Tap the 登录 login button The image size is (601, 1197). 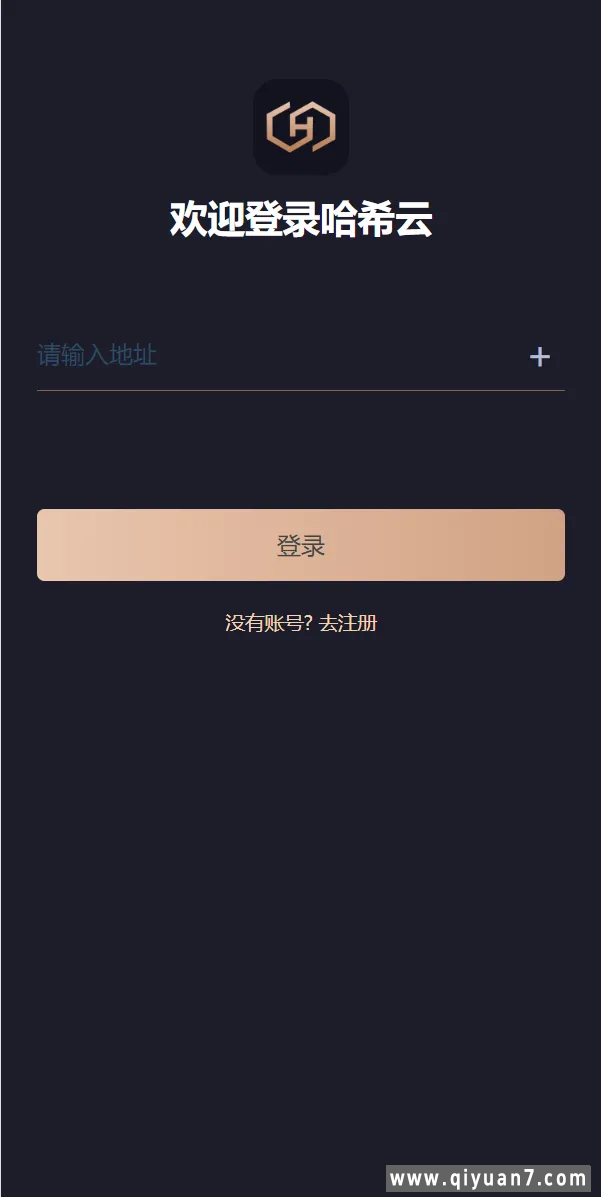300,545
